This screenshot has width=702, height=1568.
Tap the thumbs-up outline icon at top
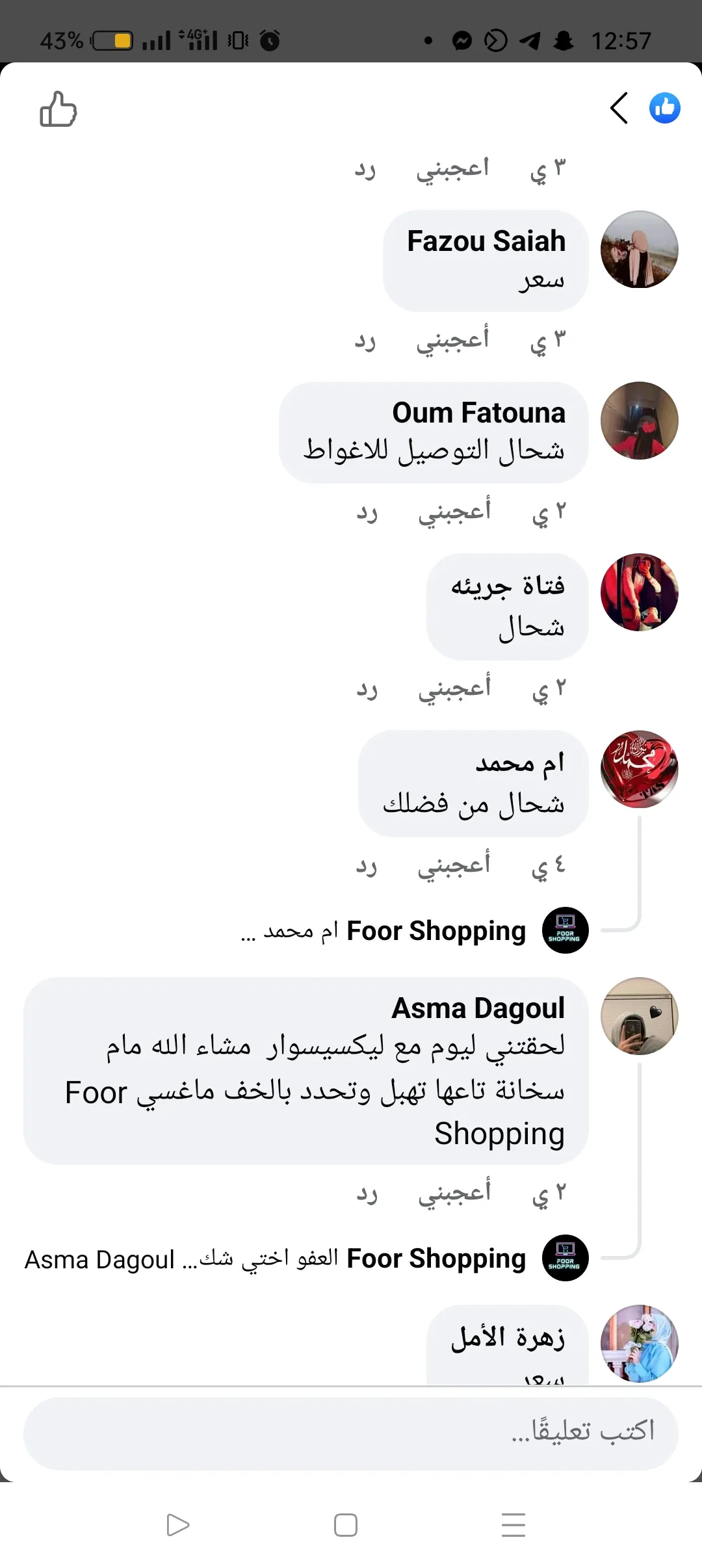pos(58,109)
